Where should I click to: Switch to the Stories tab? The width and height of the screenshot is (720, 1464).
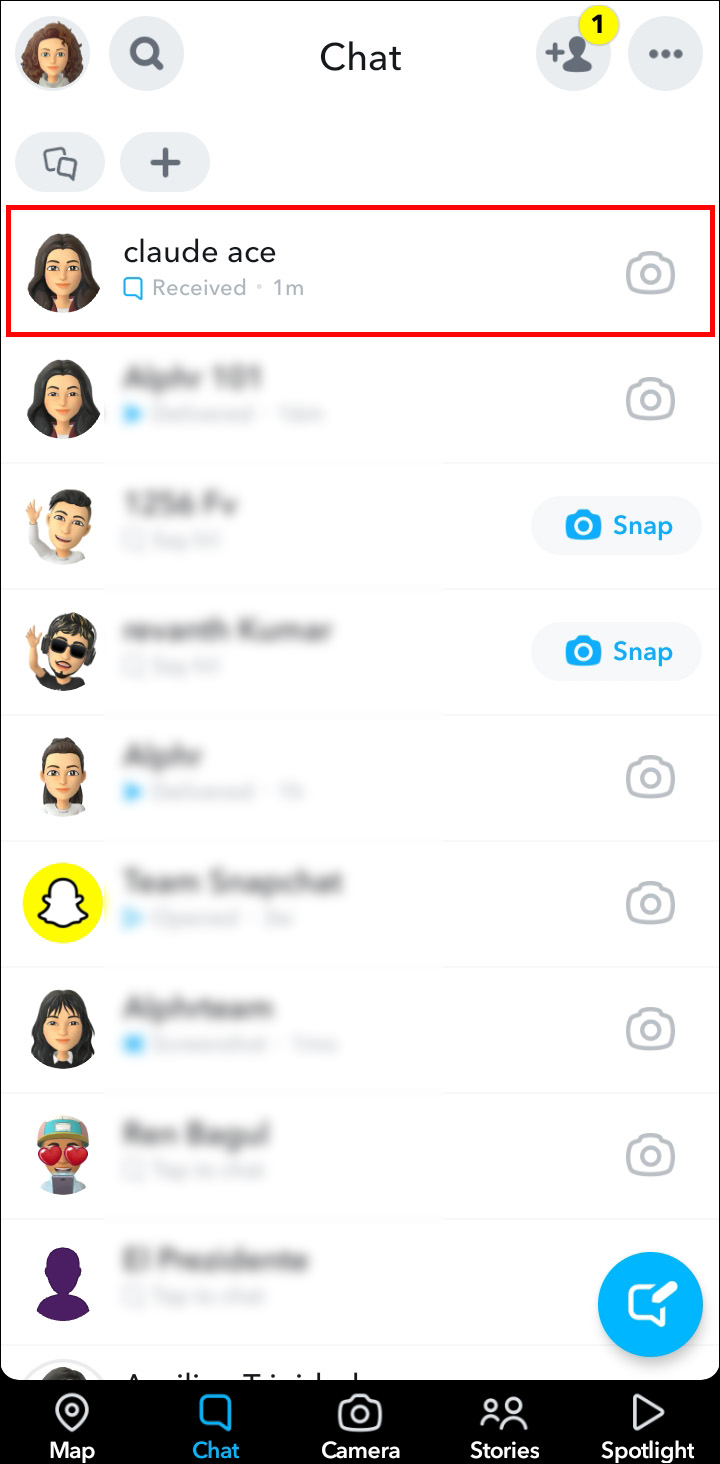coord(504,1427)
